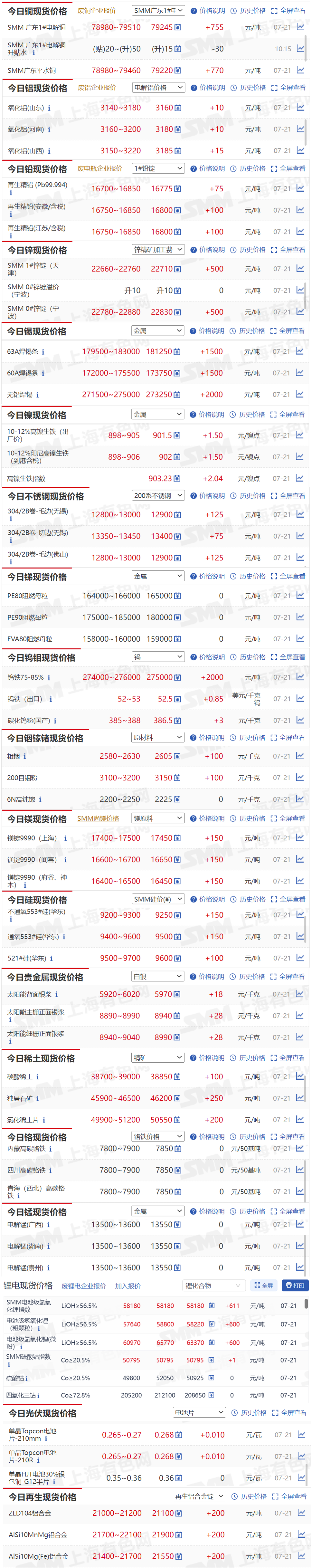
Task: Tap the 打印 button for lithium prices
Action: click(x=296, y=1286)
